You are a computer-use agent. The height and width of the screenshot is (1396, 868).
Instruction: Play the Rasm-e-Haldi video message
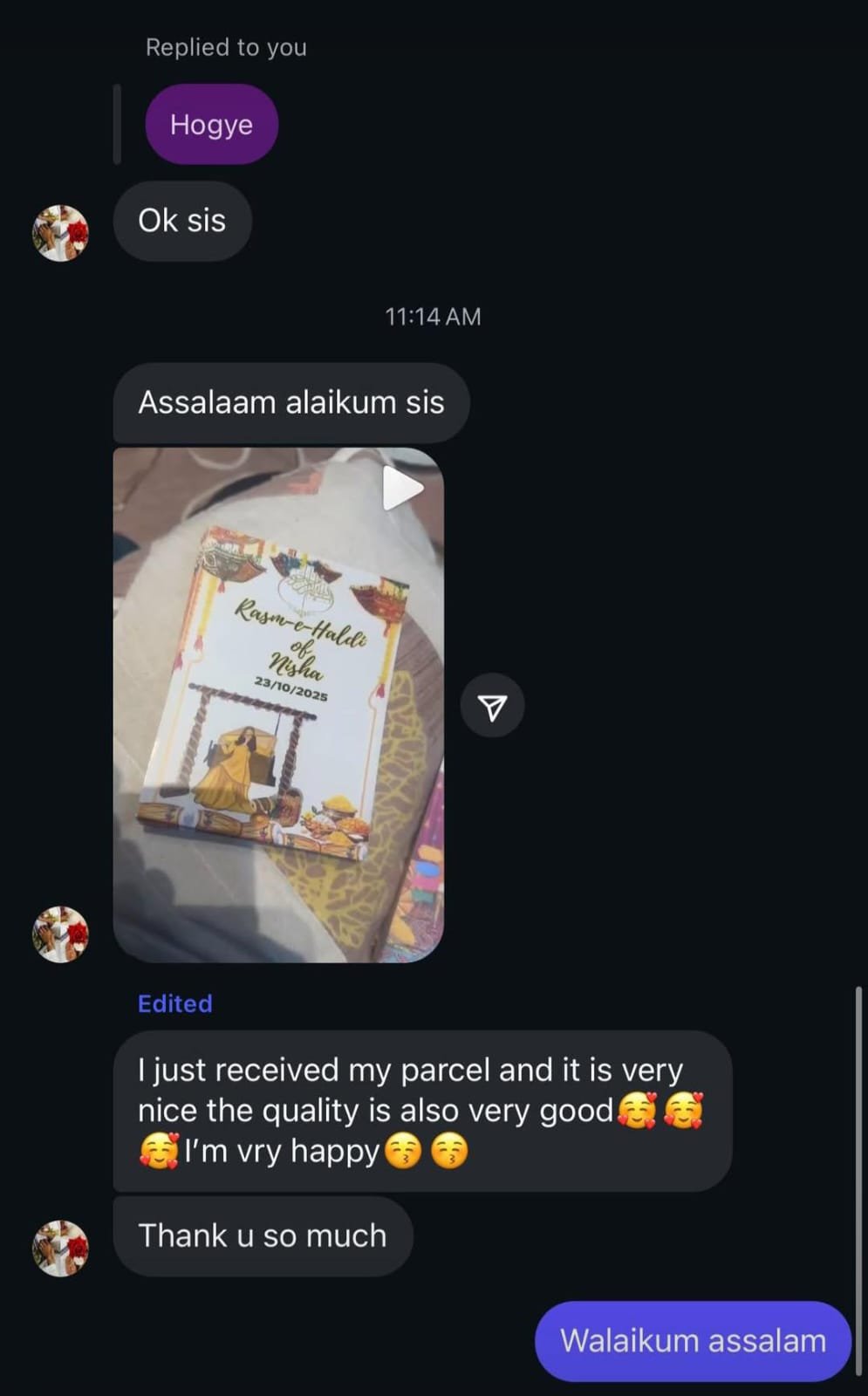tap(402, 489)
